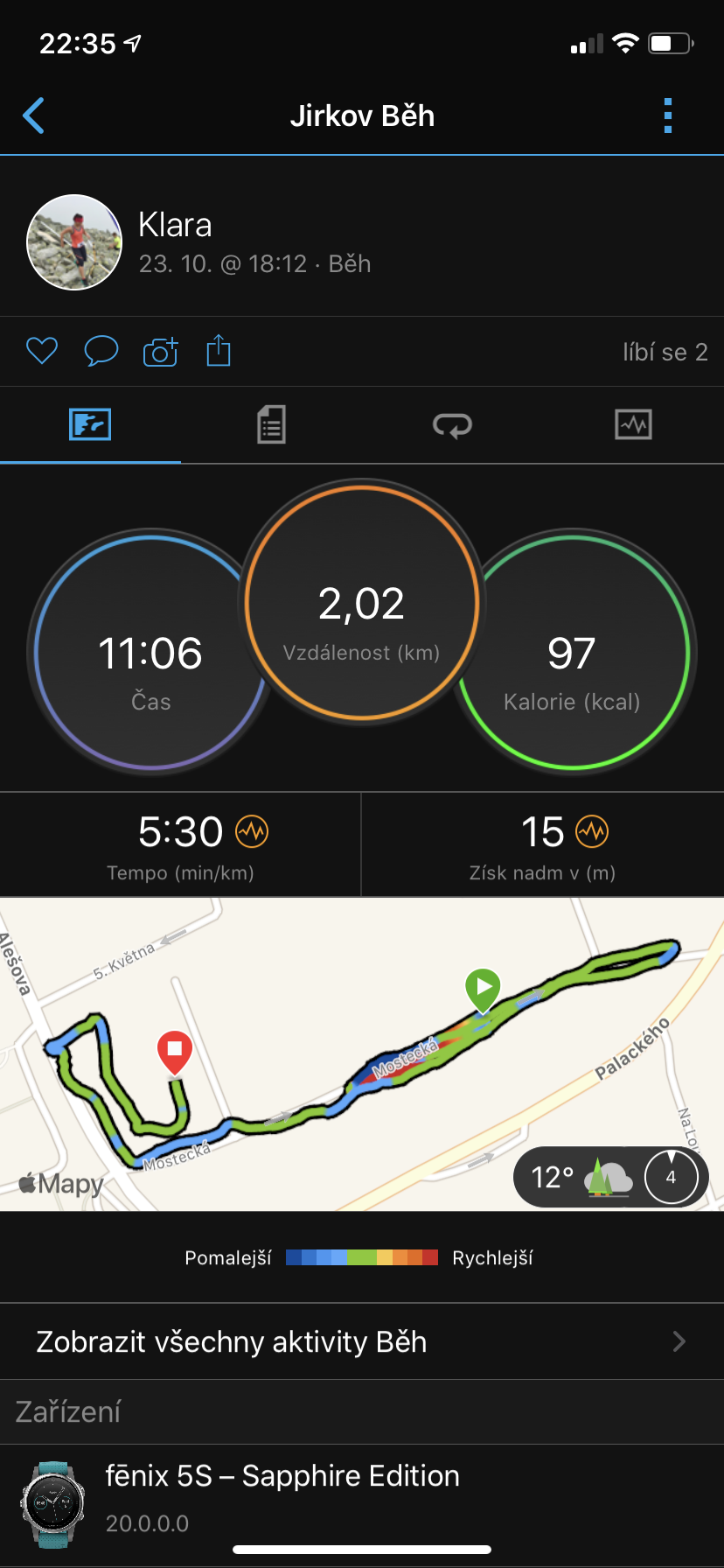
Task: Switch to the stats details tab
Action: (271, 425)
